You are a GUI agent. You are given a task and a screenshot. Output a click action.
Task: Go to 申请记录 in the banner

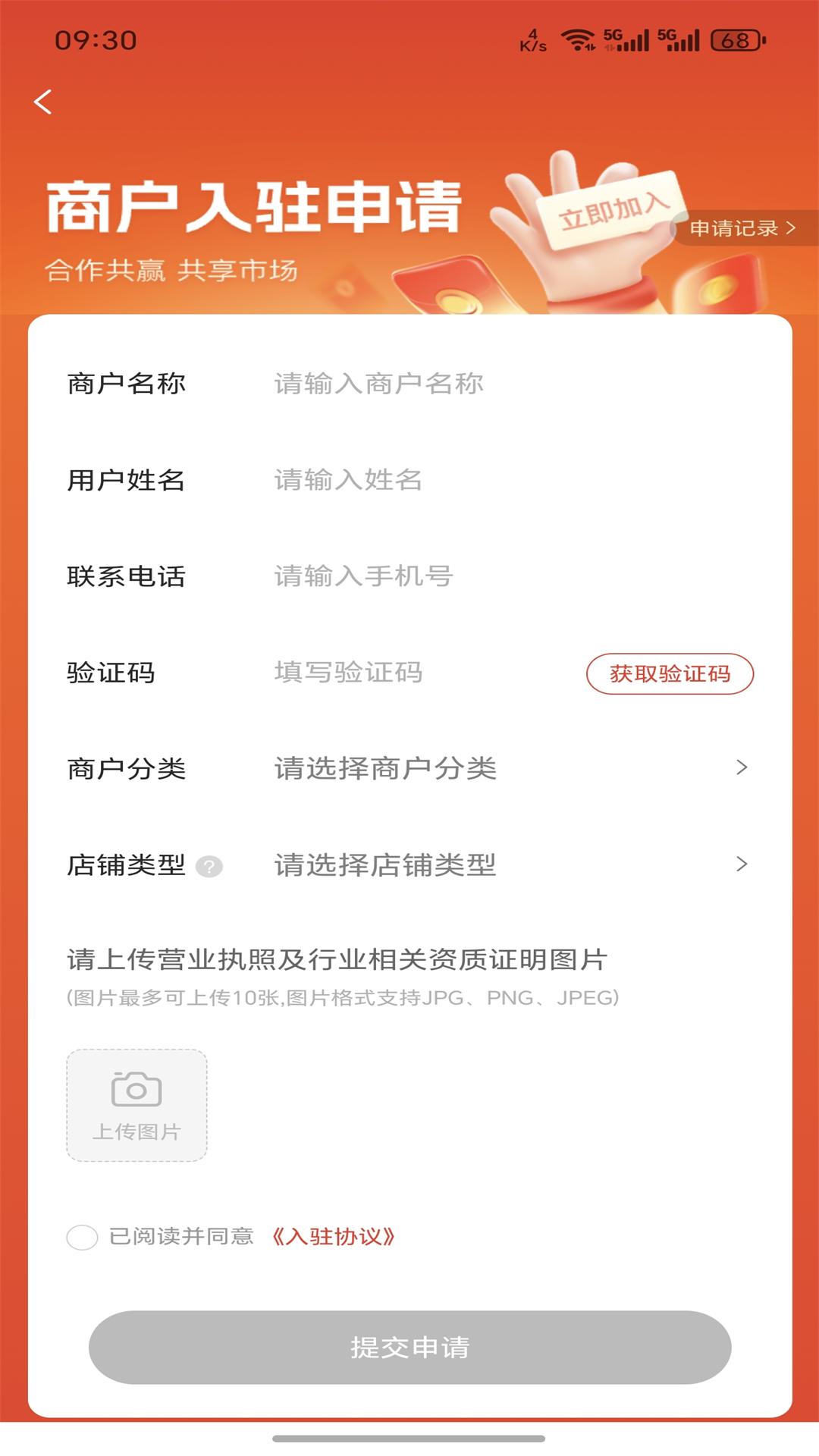[x=733, y=226]
